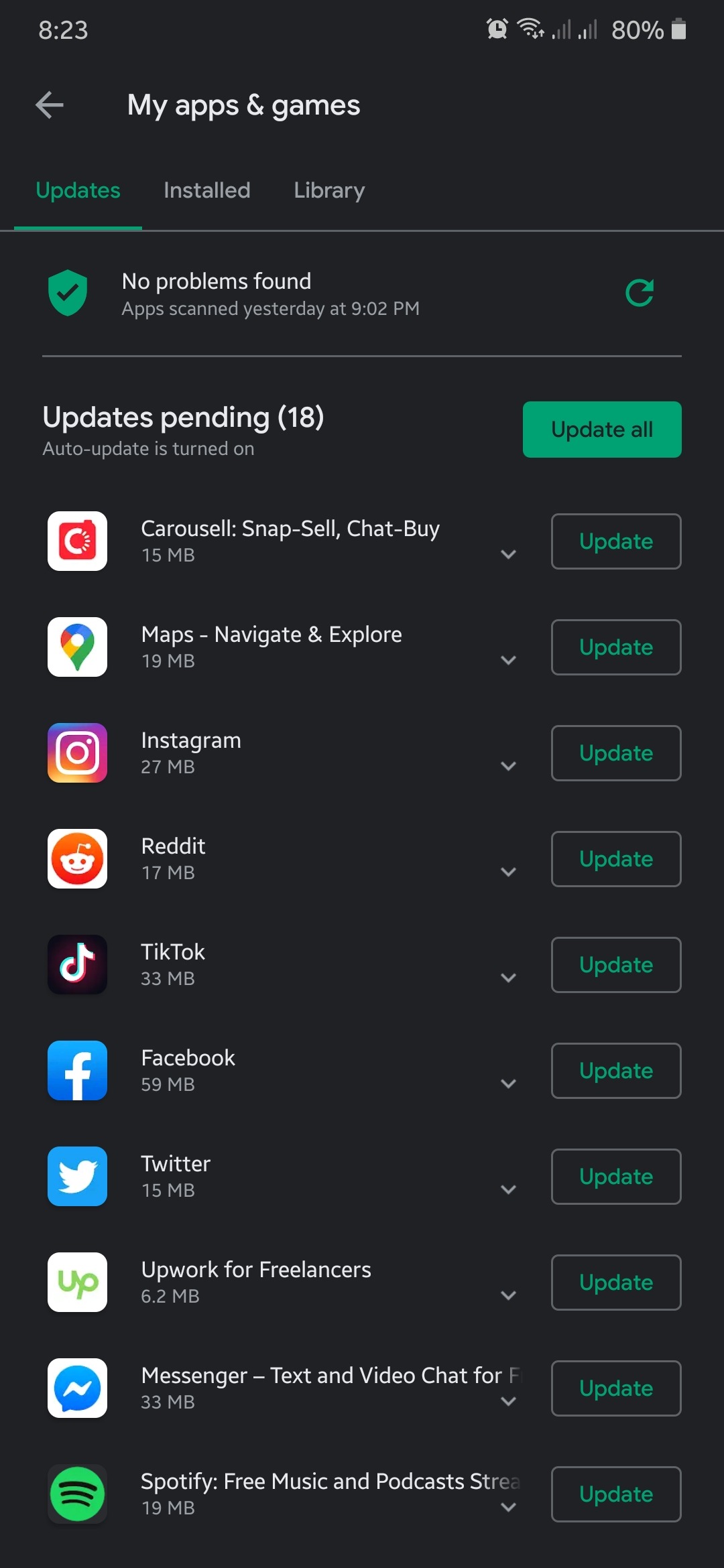Update the Spotify app
Screen dimensions: 724x1568
pyautogui.click(x=616, y=1494)
